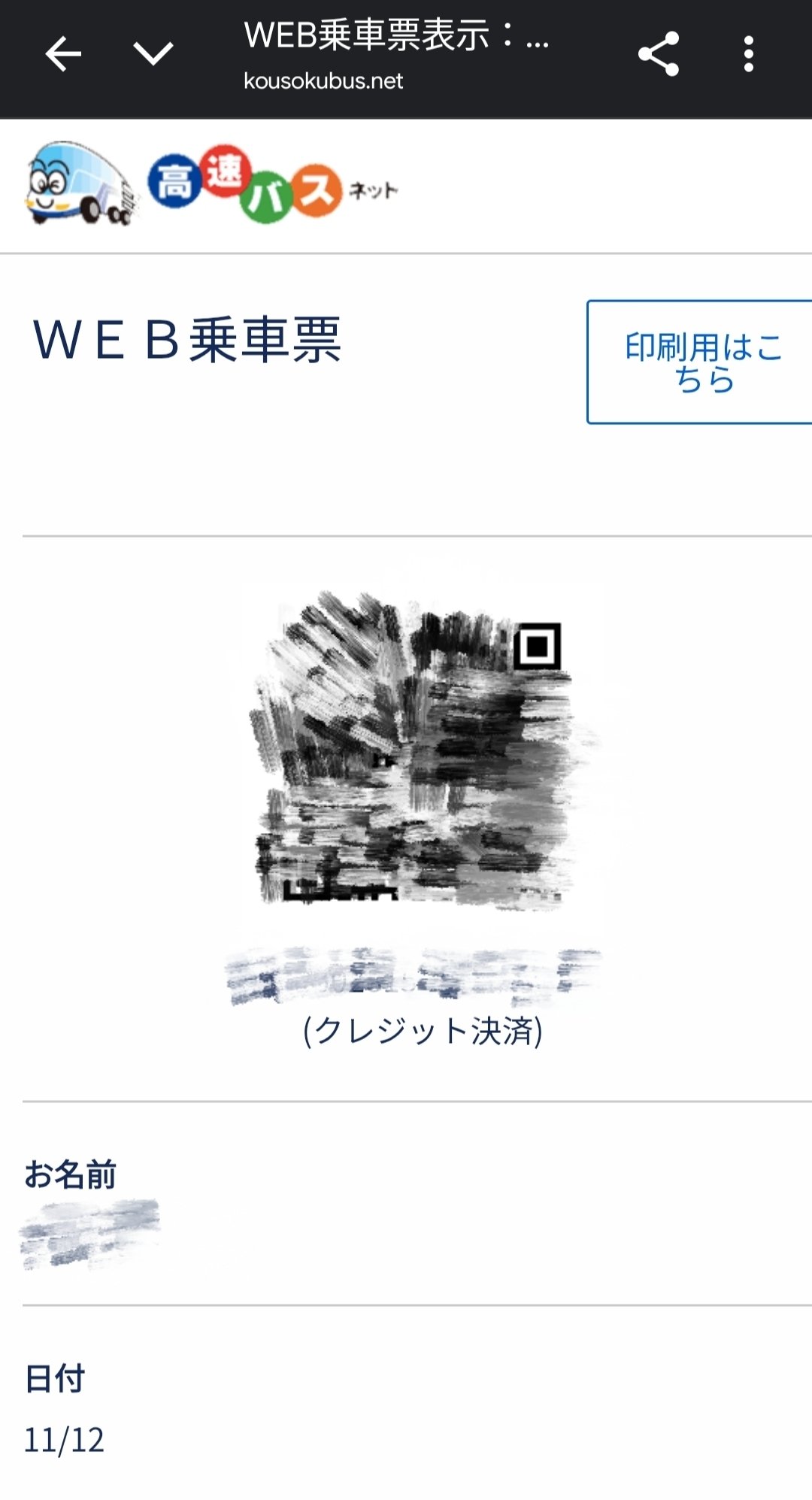Open the three-dot overflow menu

tap(748, 54)
